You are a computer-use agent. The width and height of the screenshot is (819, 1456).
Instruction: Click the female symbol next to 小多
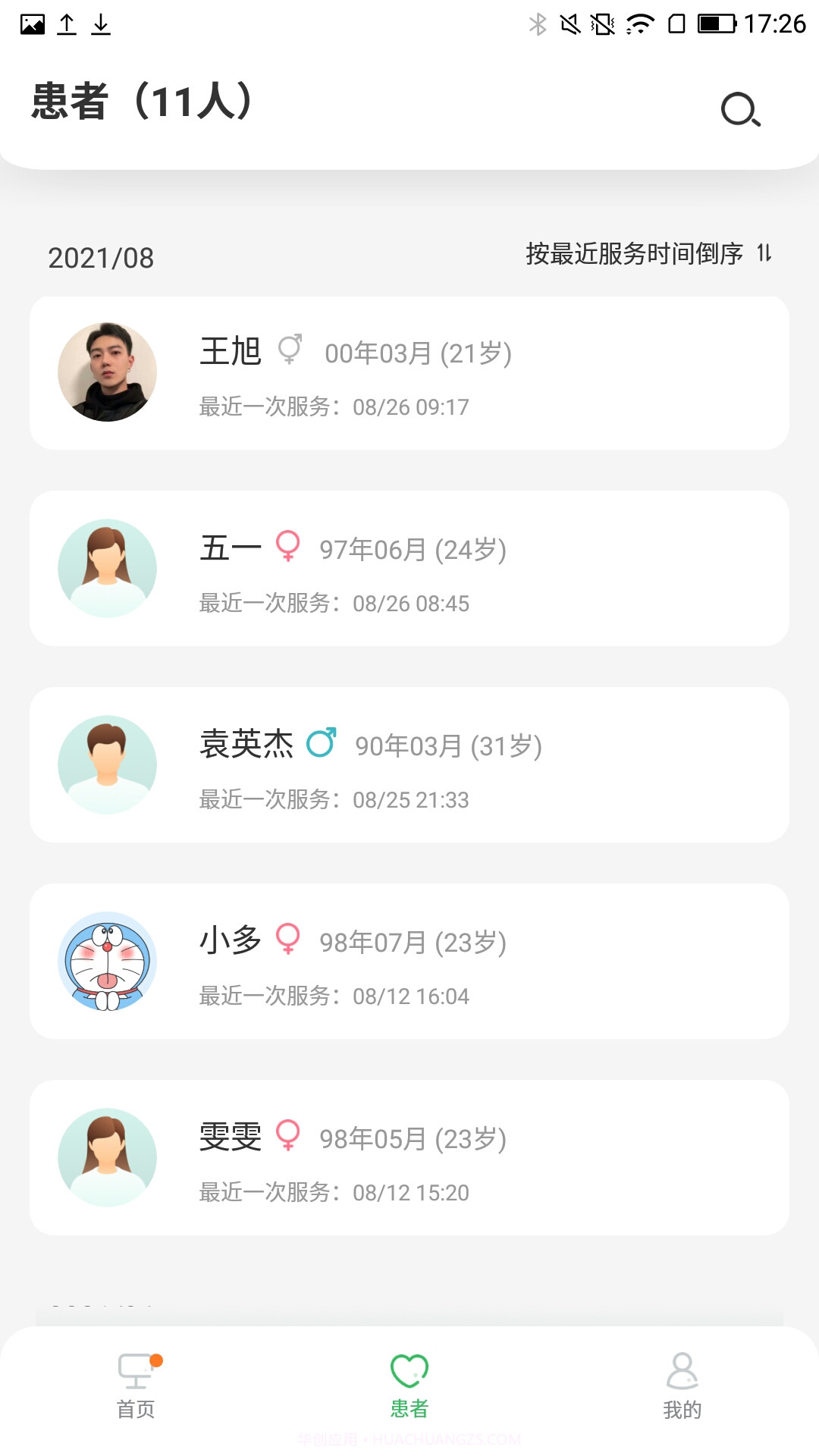pyautogui.click(x=288, y=943)
